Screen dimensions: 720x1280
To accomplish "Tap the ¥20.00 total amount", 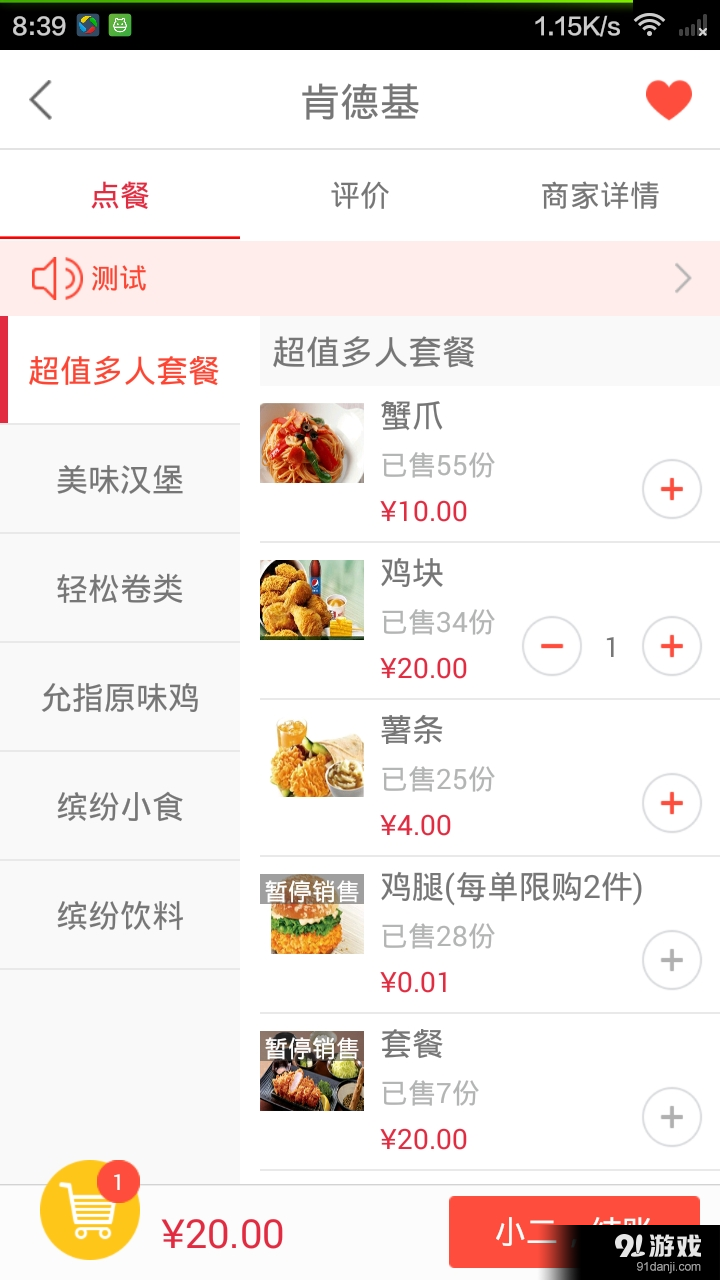I will click(222, 1233).
